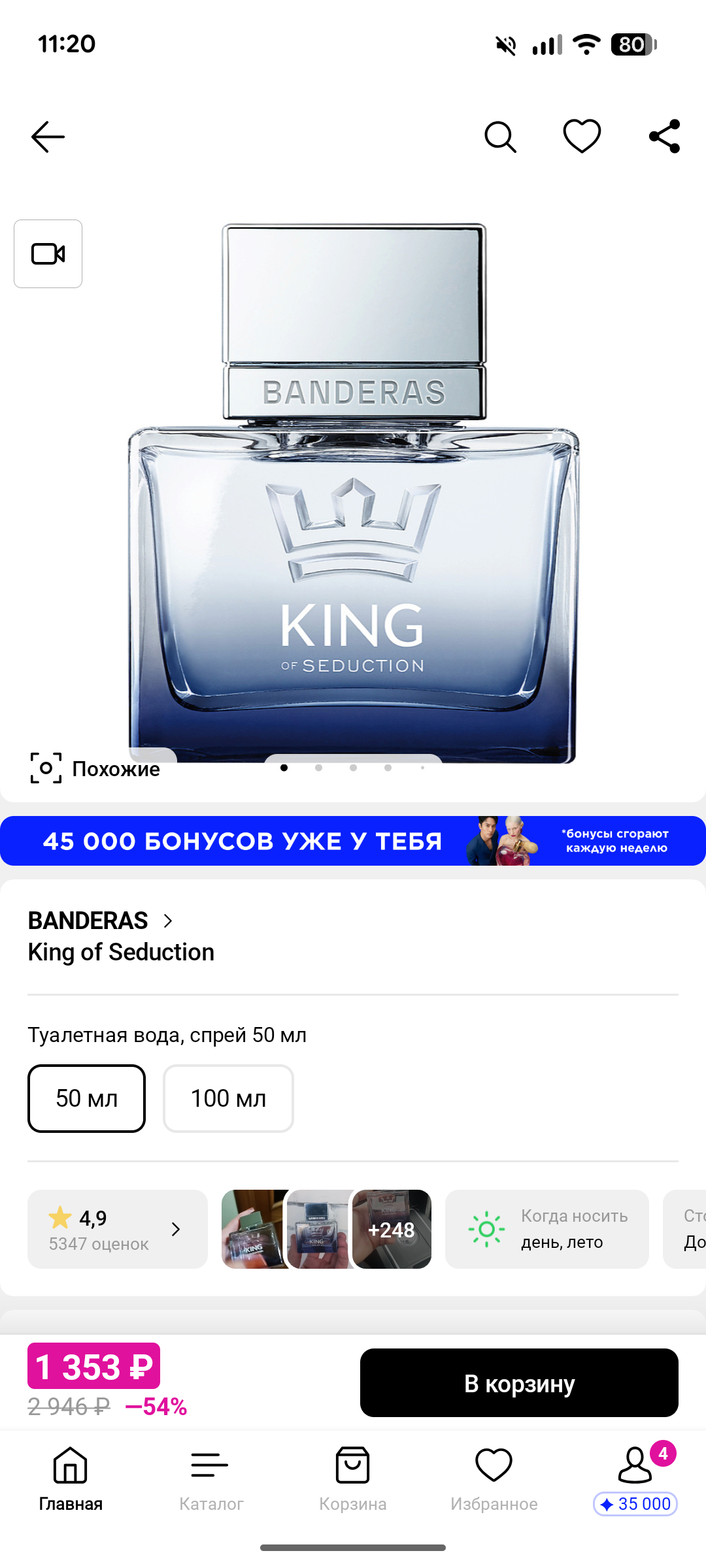The image size is (706, 1568).
Task: Add the item to cart
Action: [x=519, y=1382]
